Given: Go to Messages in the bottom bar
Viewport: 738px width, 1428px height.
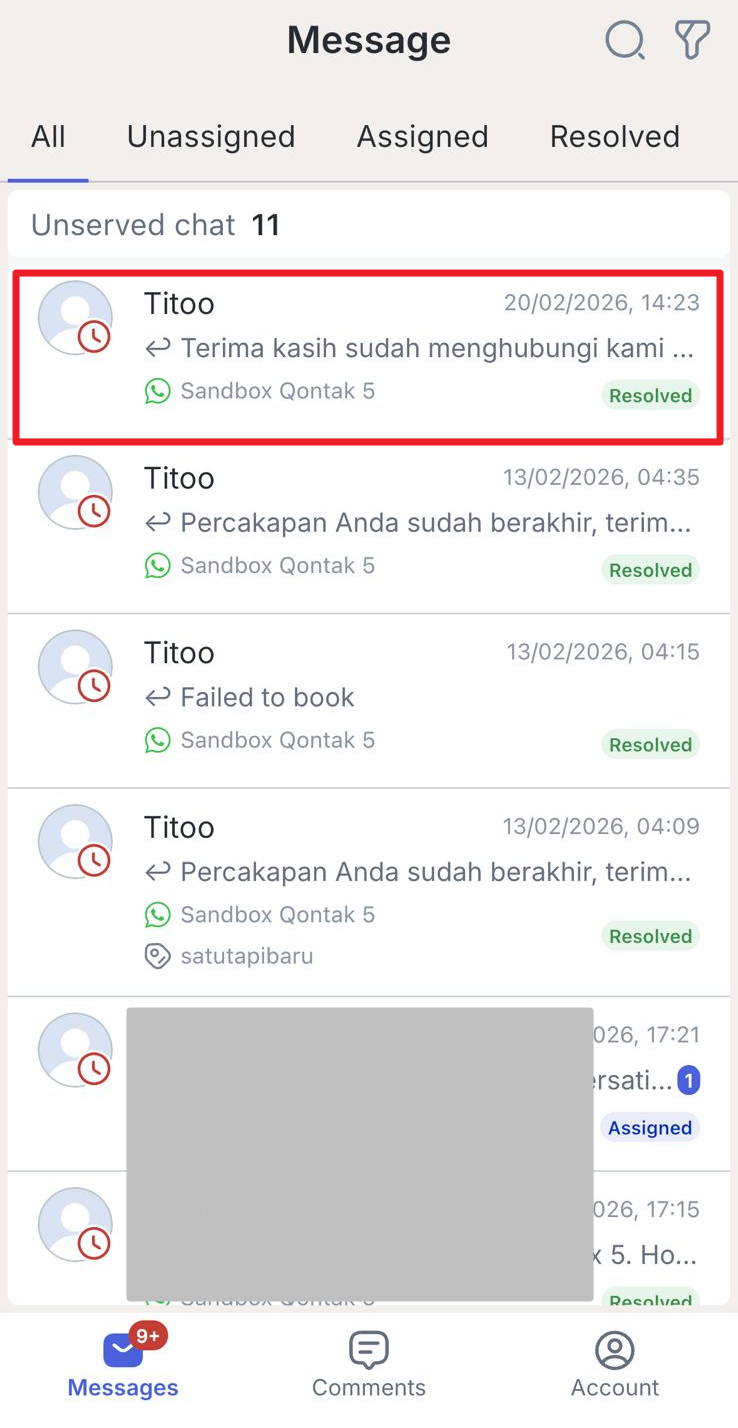Looking at the screenshot, I should (123, 1366).
